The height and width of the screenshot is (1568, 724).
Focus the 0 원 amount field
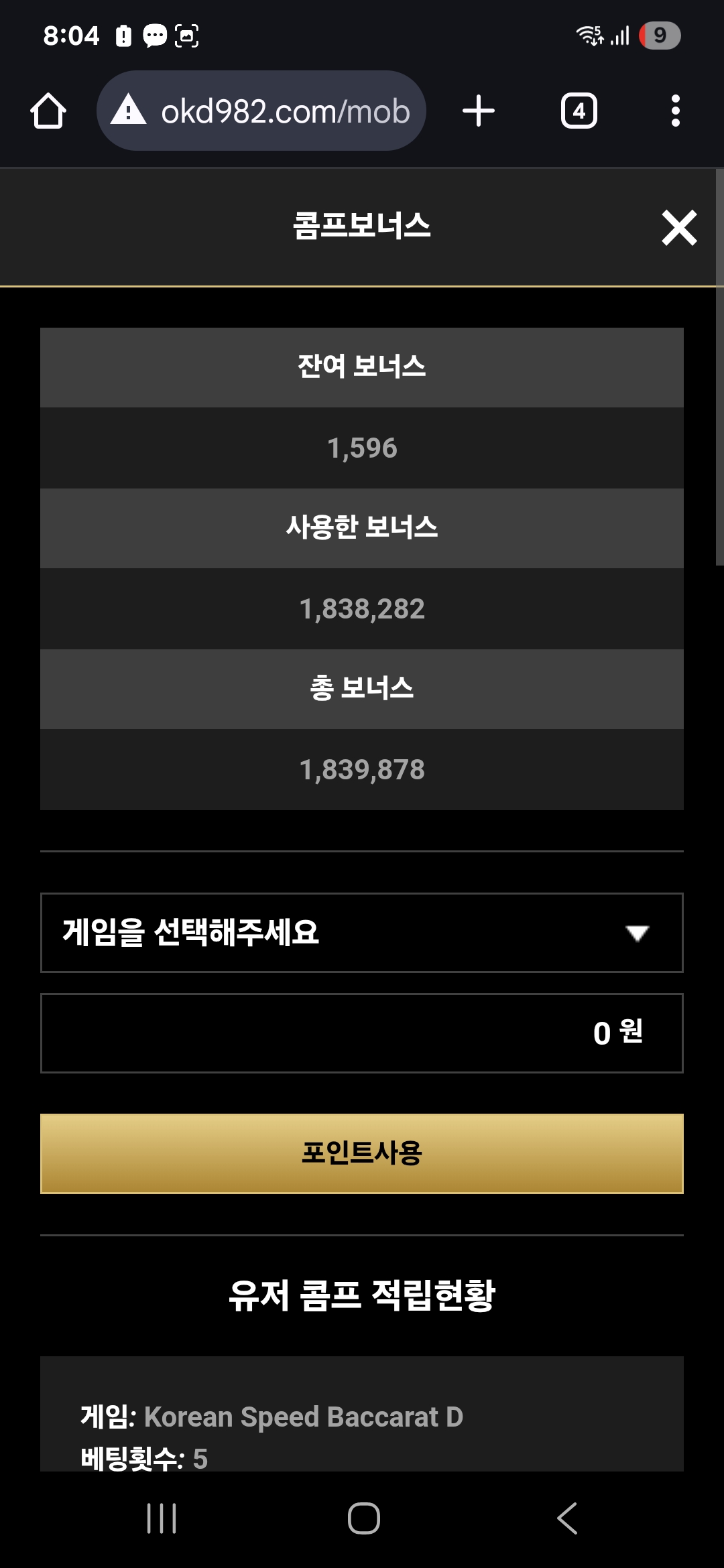click(362, 1033)
